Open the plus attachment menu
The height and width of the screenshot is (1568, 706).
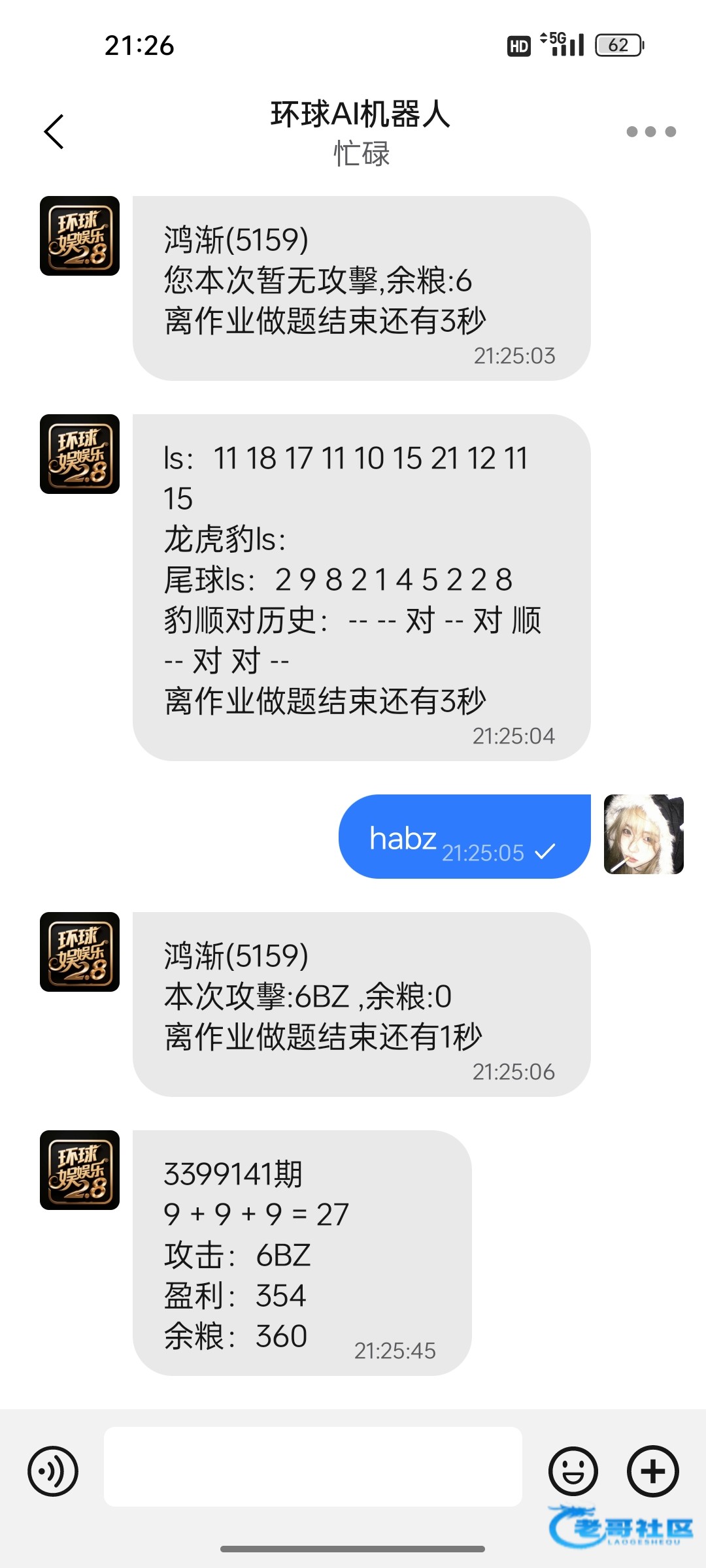pos(652,1471)
